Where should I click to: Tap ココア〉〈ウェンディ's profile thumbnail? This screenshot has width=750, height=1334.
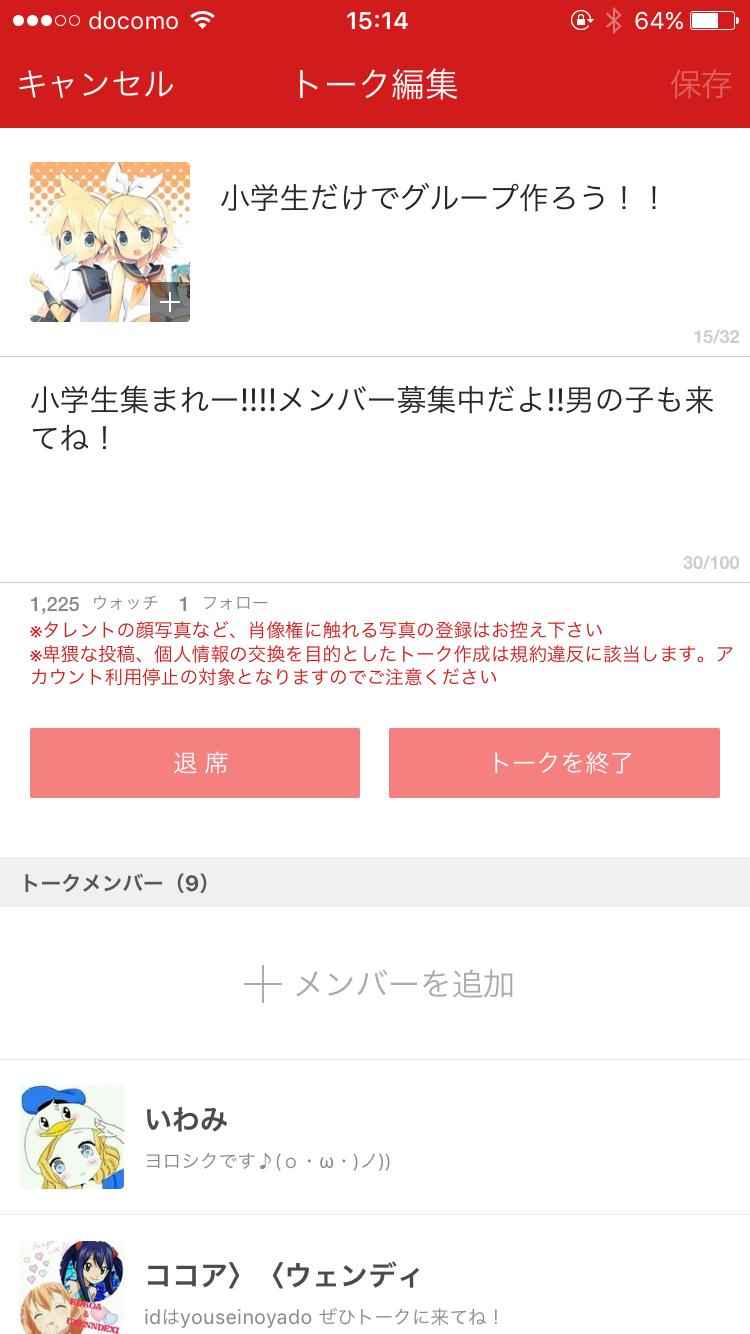point(71,1290)
